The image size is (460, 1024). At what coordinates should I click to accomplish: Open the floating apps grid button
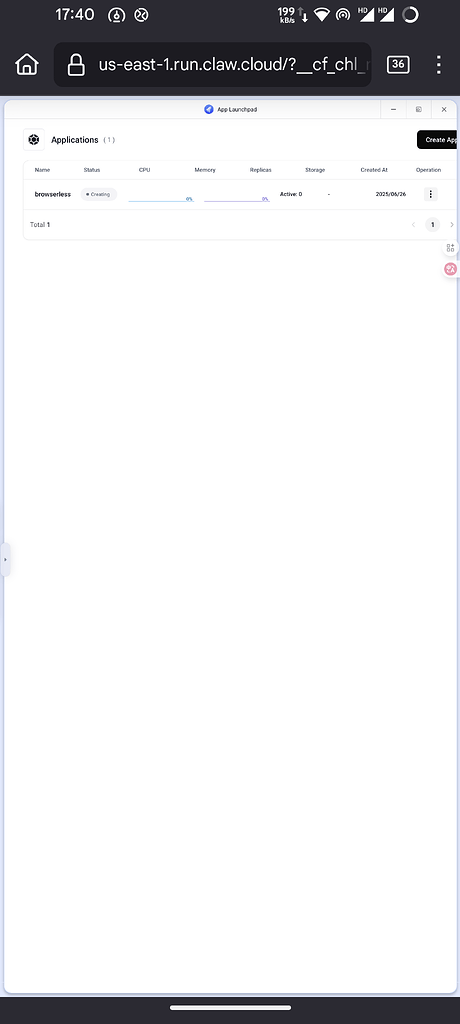pos(450,248)
